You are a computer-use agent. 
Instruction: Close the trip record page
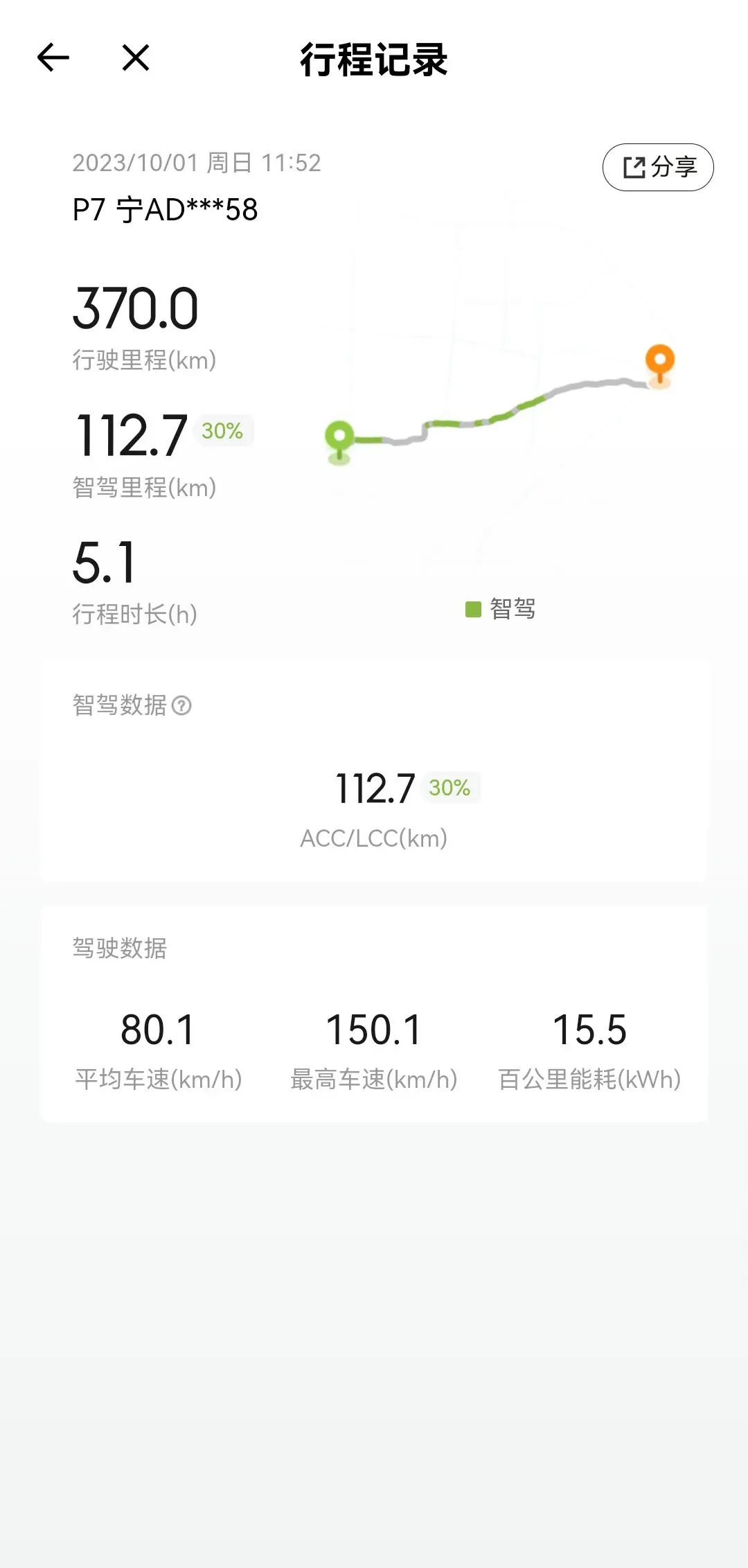[136, 58]
